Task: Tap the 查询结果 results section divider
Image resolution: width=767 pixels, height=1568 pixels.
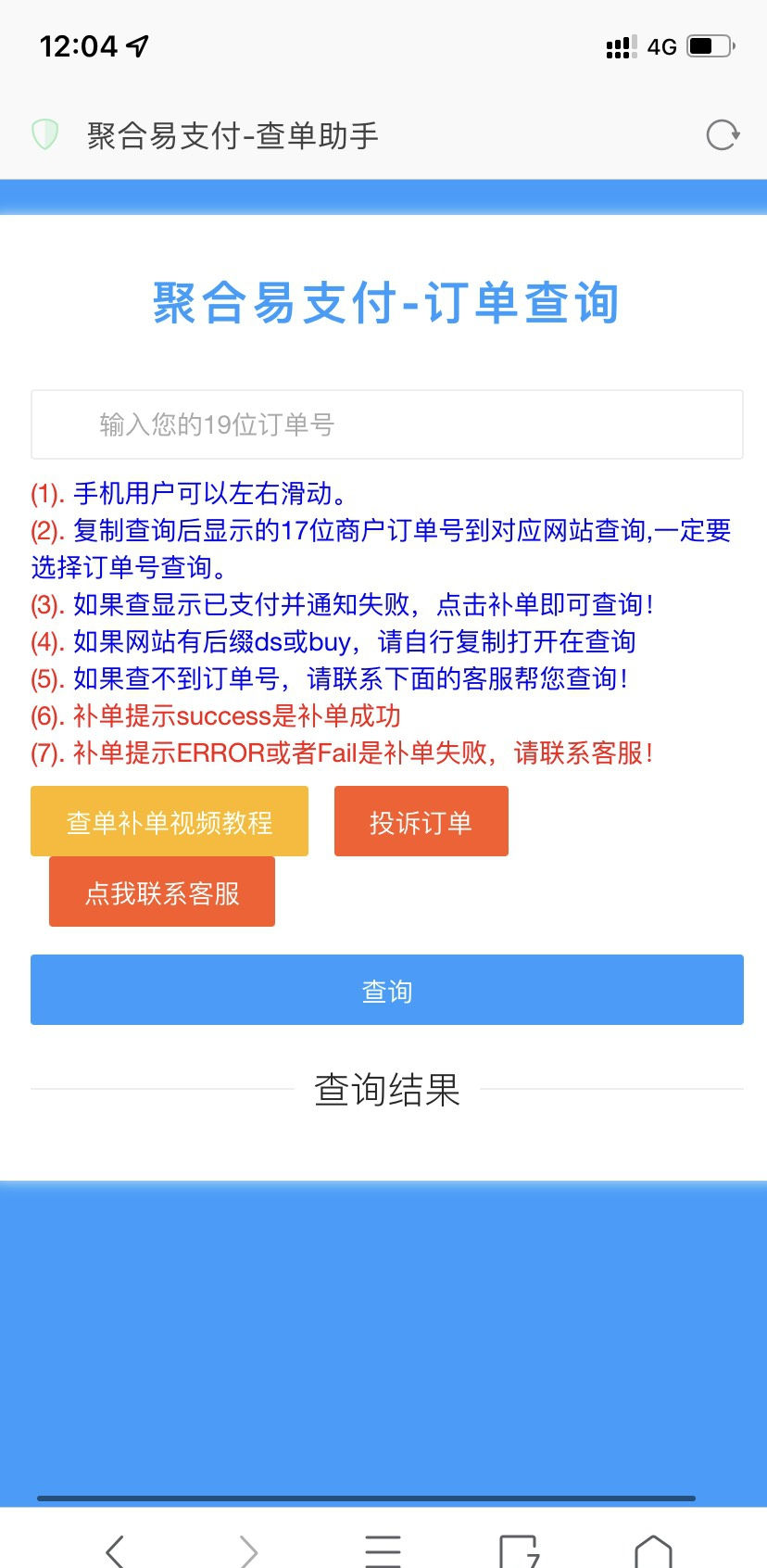Action: (385, 1091)
